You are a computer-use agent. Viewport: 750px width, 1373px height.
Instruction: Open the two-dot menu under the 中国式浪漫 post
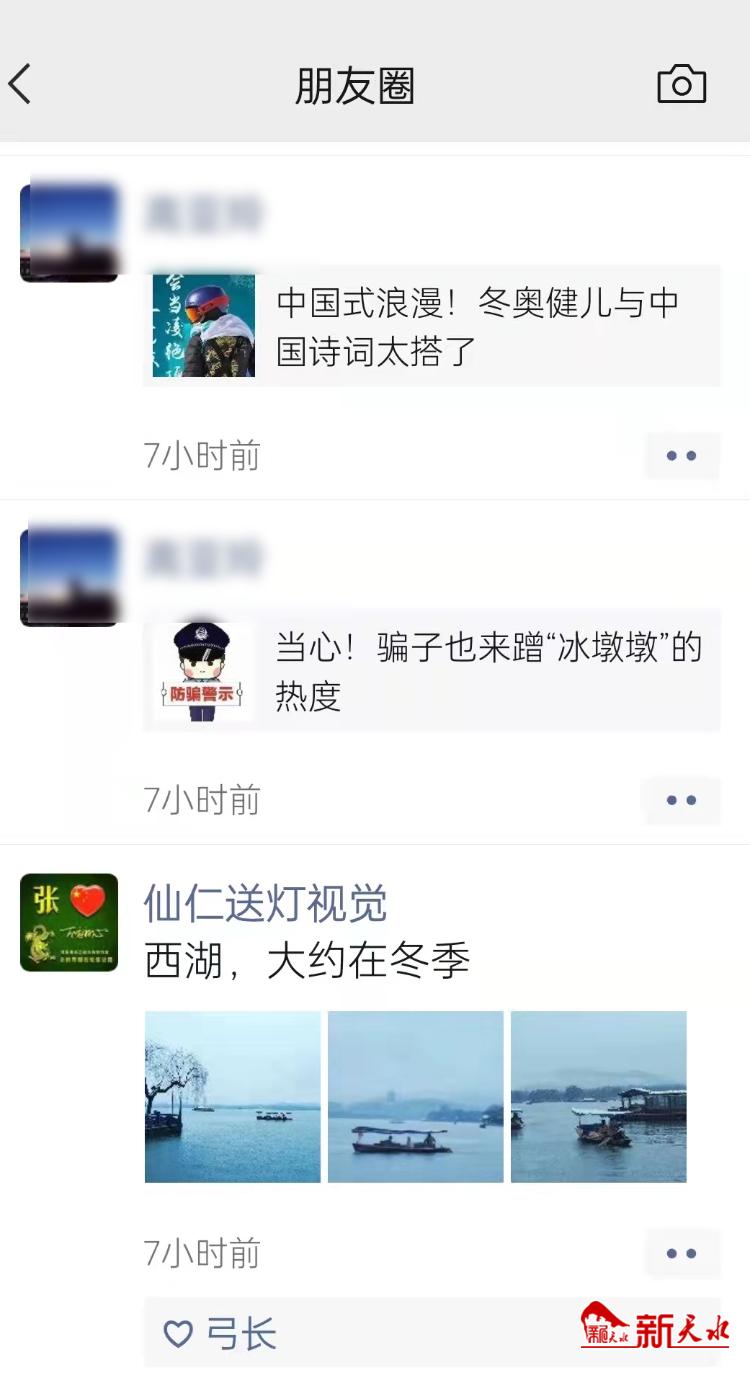tap(681, 456)
